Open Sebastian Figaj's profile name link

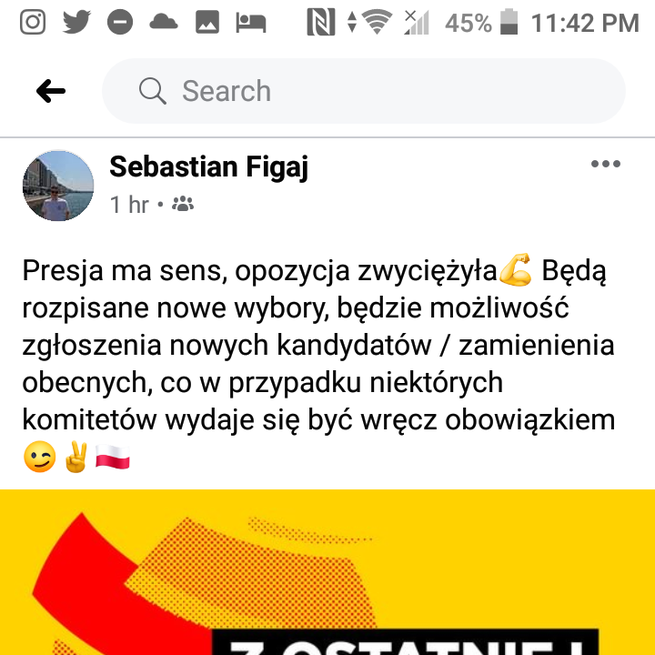coord(208,167)
